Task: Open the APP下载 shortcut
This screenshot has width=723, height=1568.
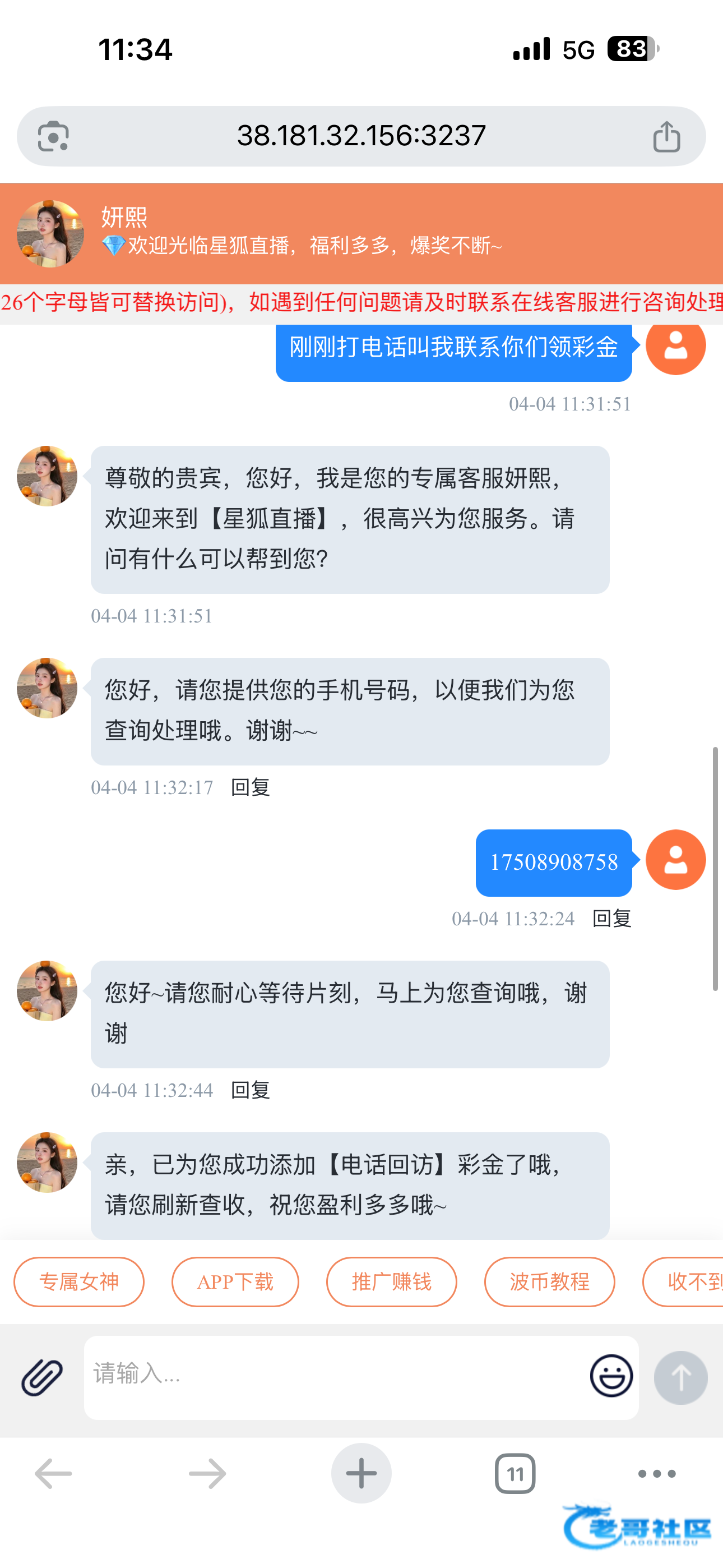Action: pyautogui.click(x=235, y=1281)
